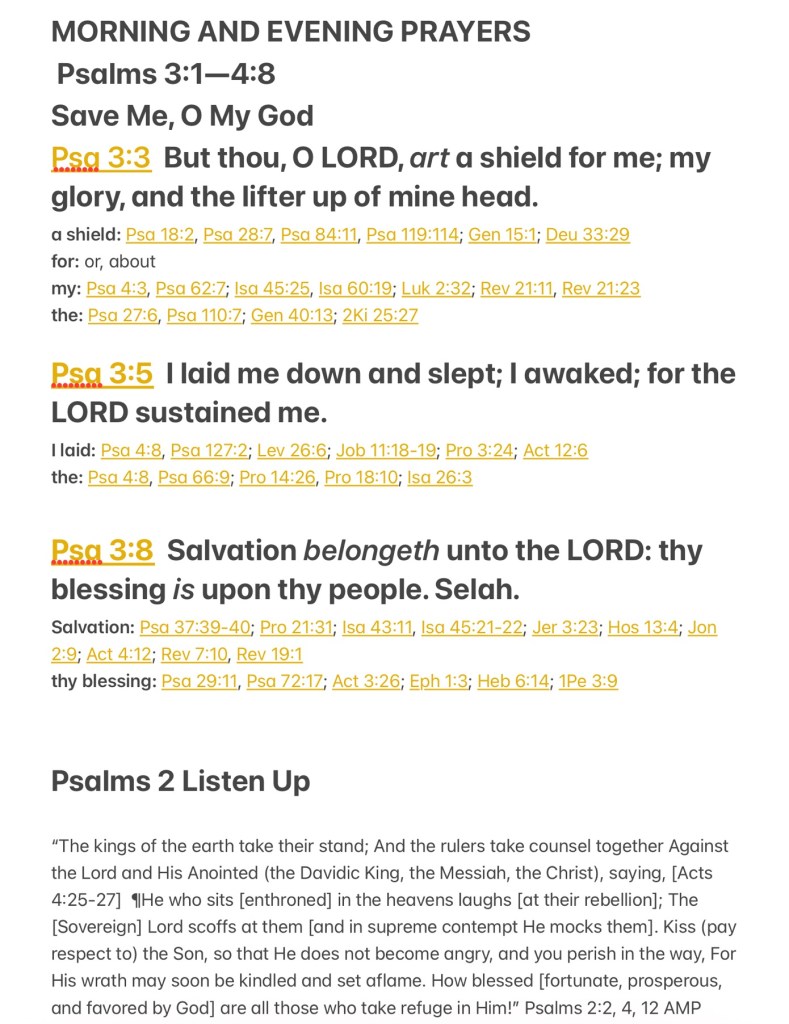Screen dimensions: 789x1024
Task: Tap the Rev 19:1 reference
Action: [269, 655]
